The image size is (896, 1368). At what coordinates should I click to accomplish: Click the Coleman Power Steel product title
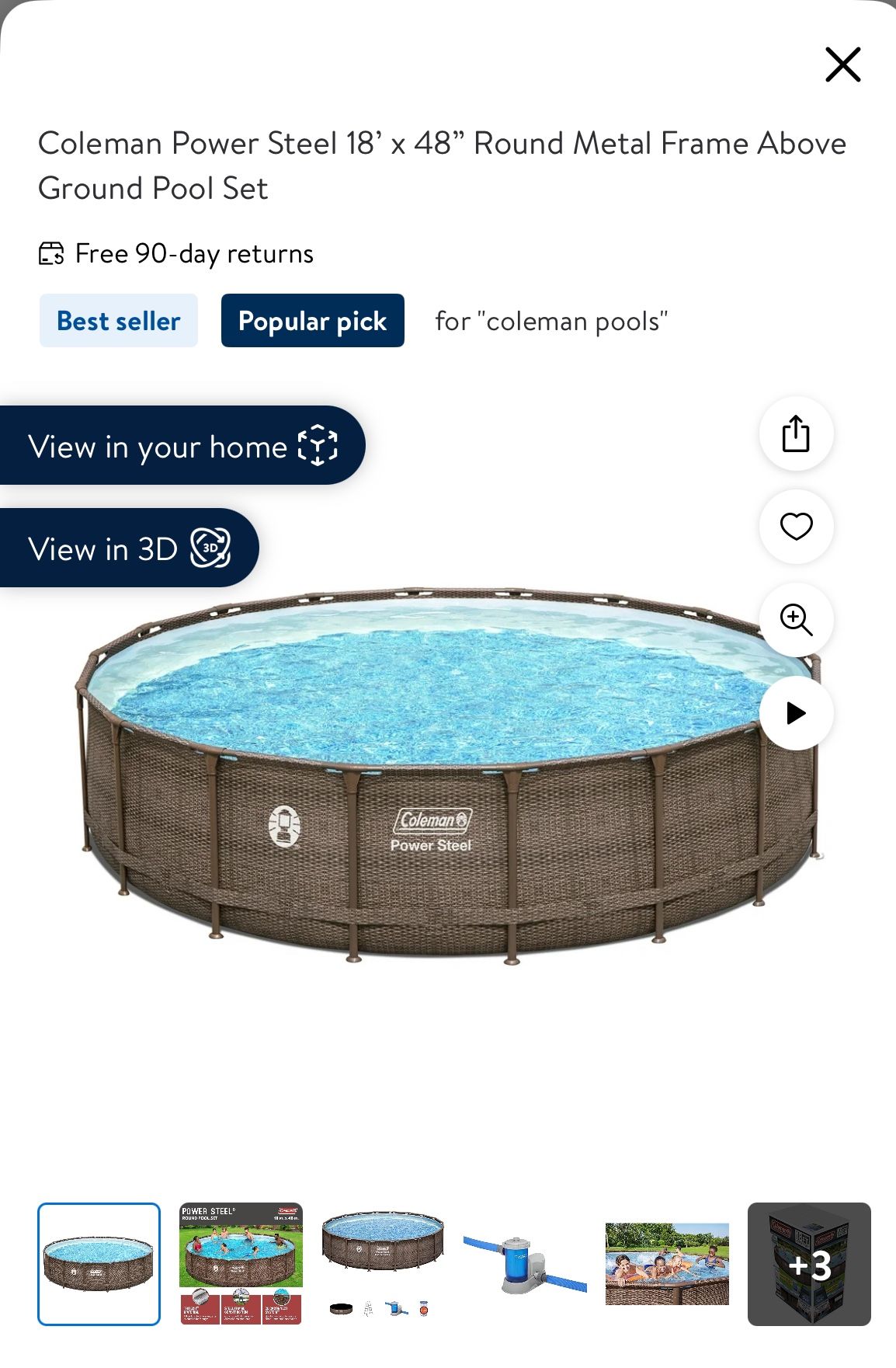pos(441,164)
